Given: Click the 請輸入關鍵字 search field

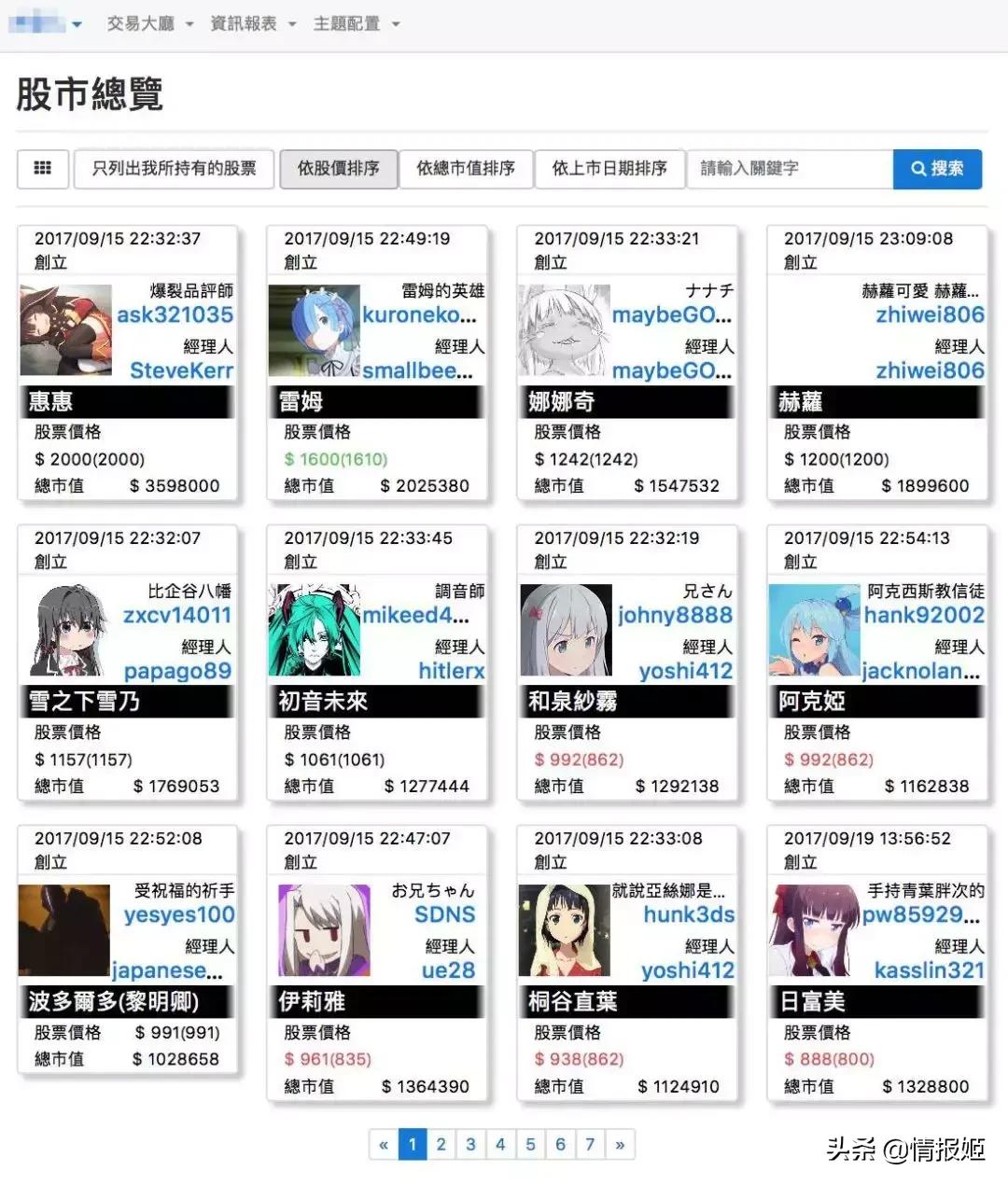Looking at the screenshot, I should tap(789, 169).
